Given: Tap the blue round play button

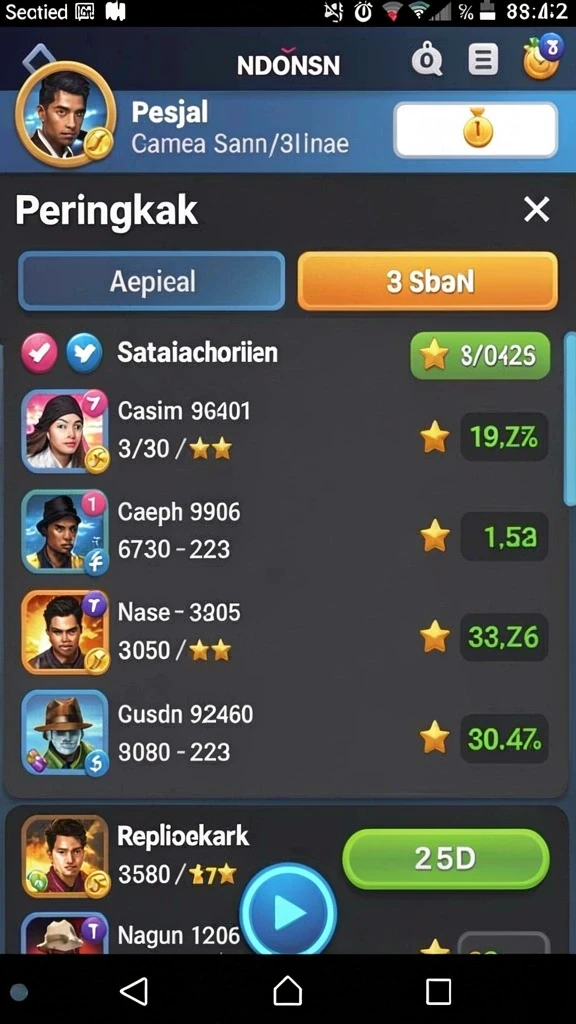Looking at the screenshot, I should click(288, 912).
